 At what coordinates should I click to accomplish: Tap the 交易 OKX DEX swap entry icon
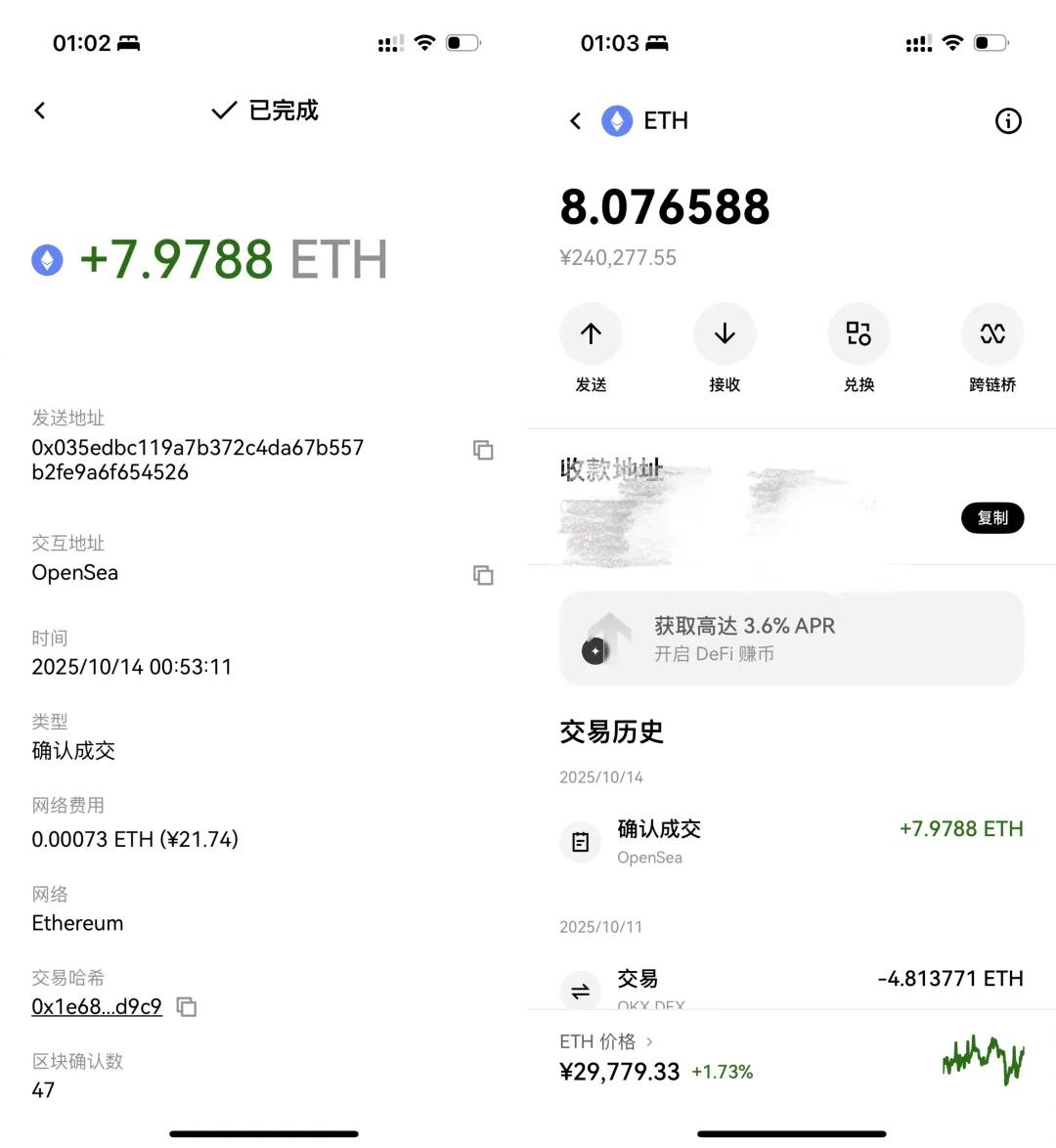click(x=580, y=990)
